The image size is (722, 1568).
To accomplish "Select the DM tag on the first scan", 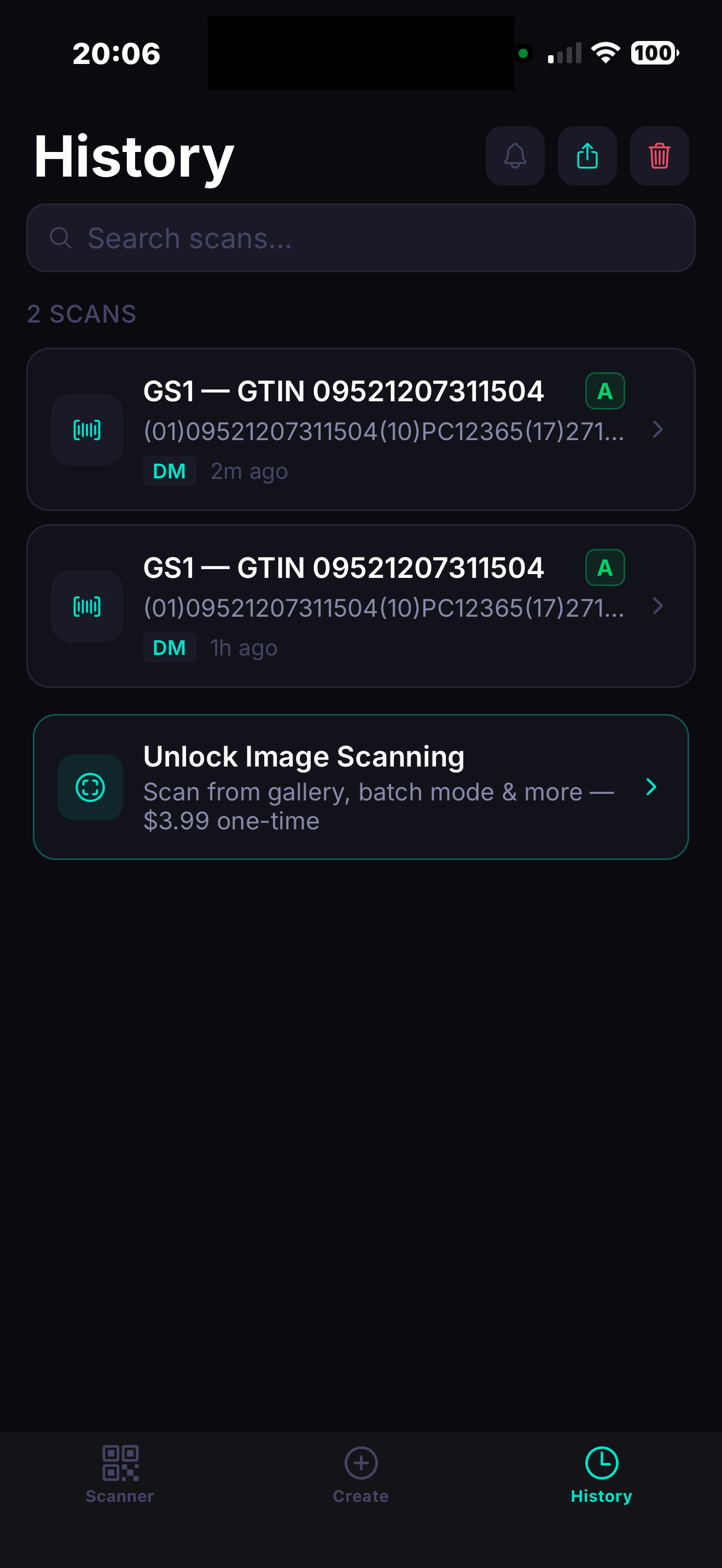I will tap(169, 471).
